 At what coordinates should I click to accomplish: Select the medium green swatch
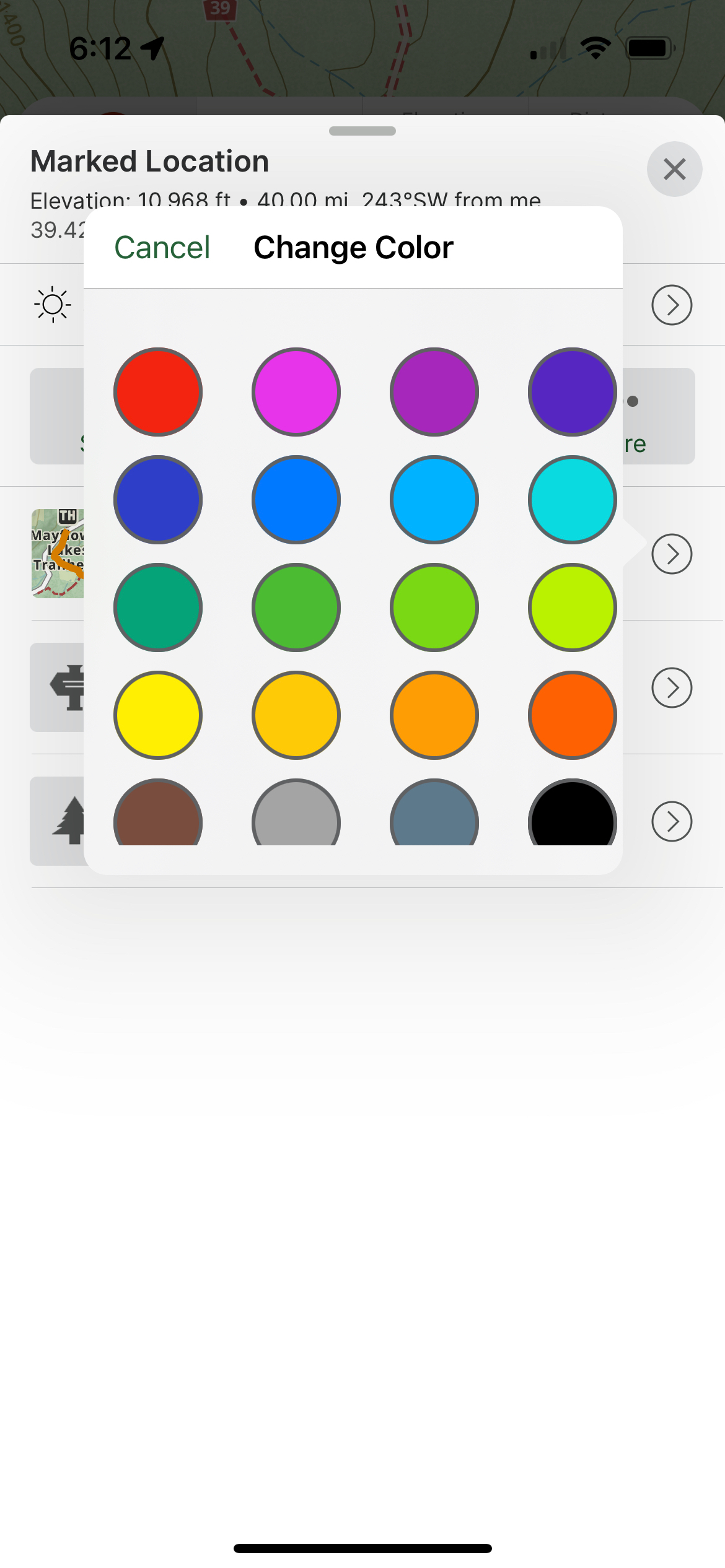click(296, 608)
